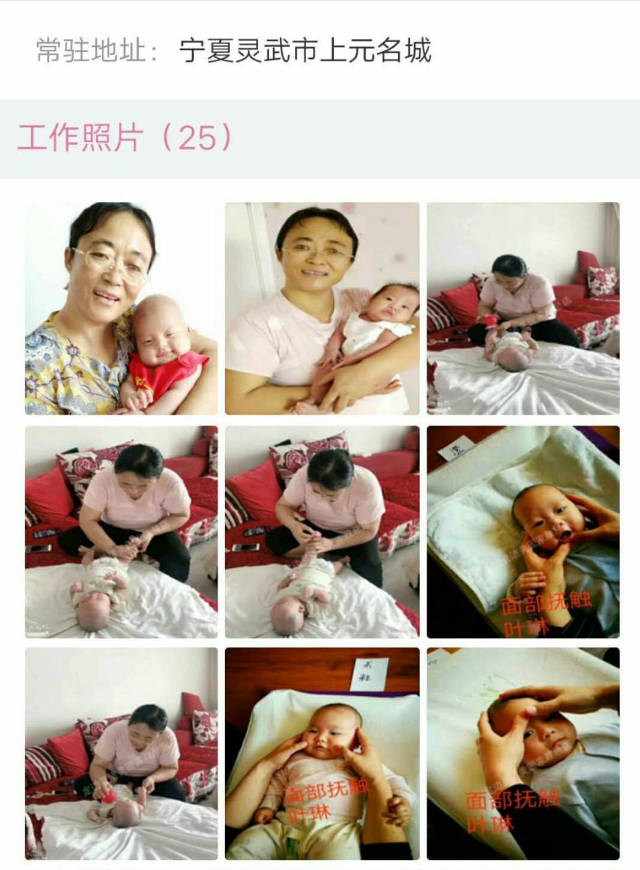View the baby forehead massage photo
The width and height of the screenshot is (640, 870).
tap(523, 753)
